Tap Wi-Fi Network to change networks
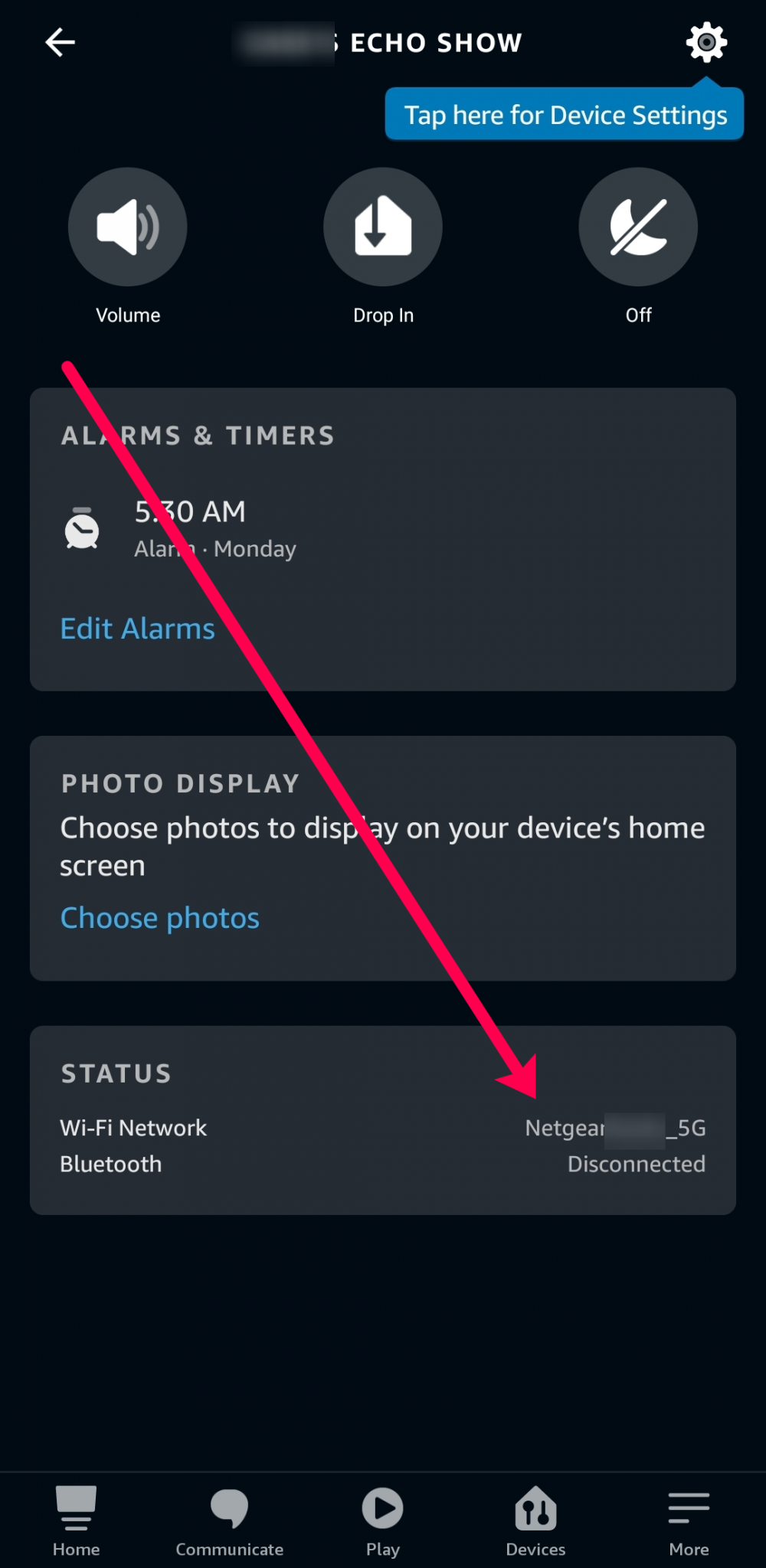 click(x=133, y=1127)
